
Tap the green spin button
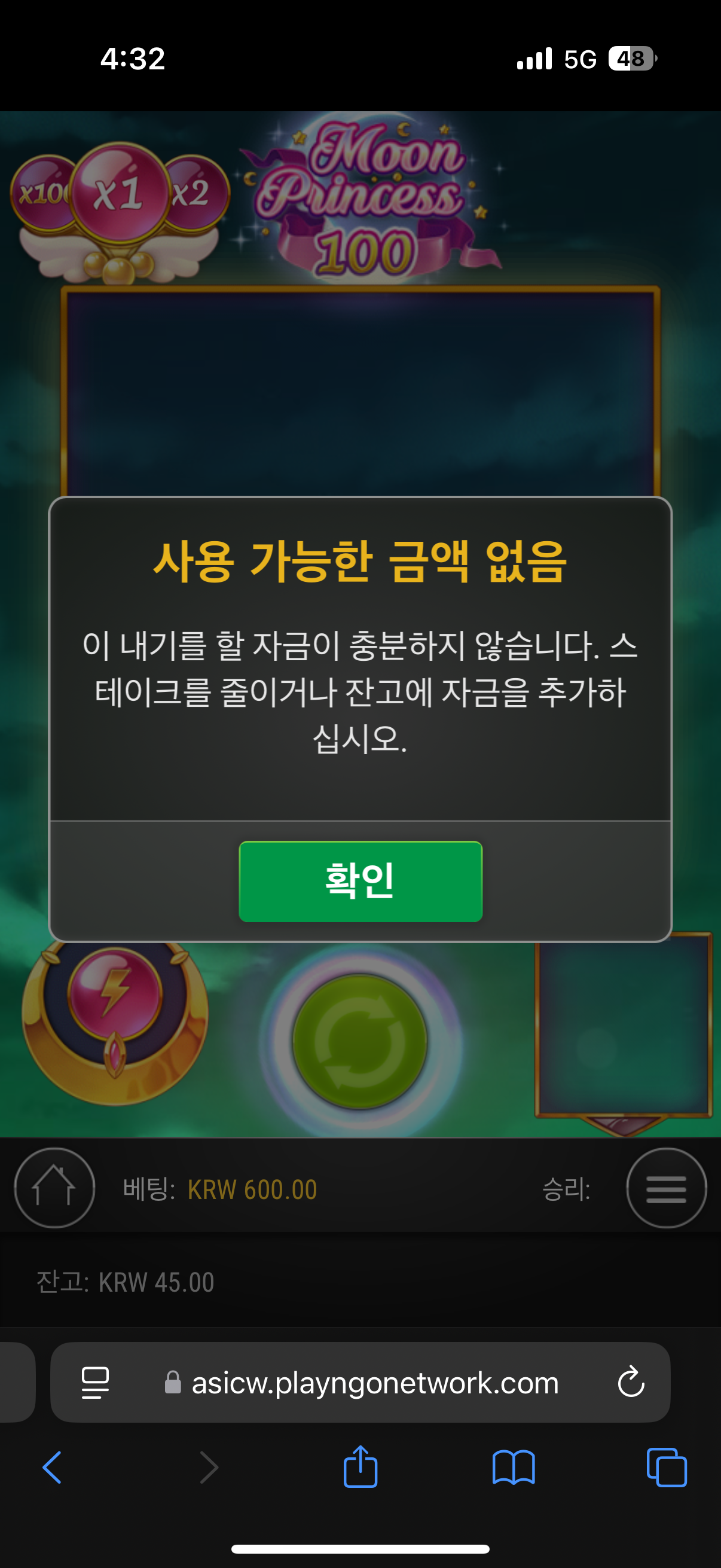pyautogui.click(x=359, y=1041)
